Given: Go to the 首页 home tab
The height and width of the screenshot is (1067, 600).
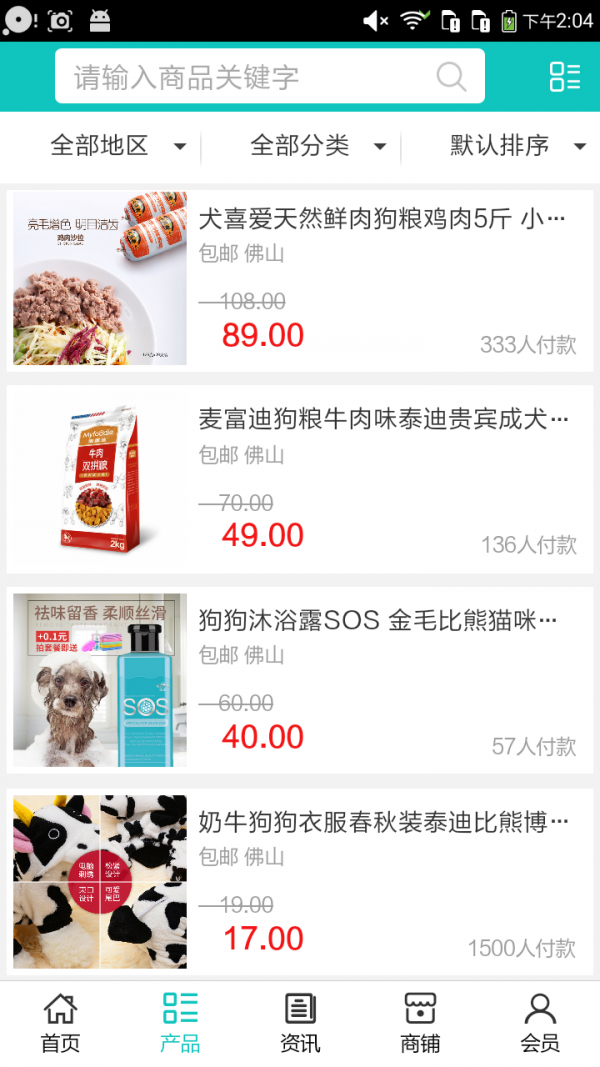Looking at the screenshot, I should click(x=60, y=1023).
